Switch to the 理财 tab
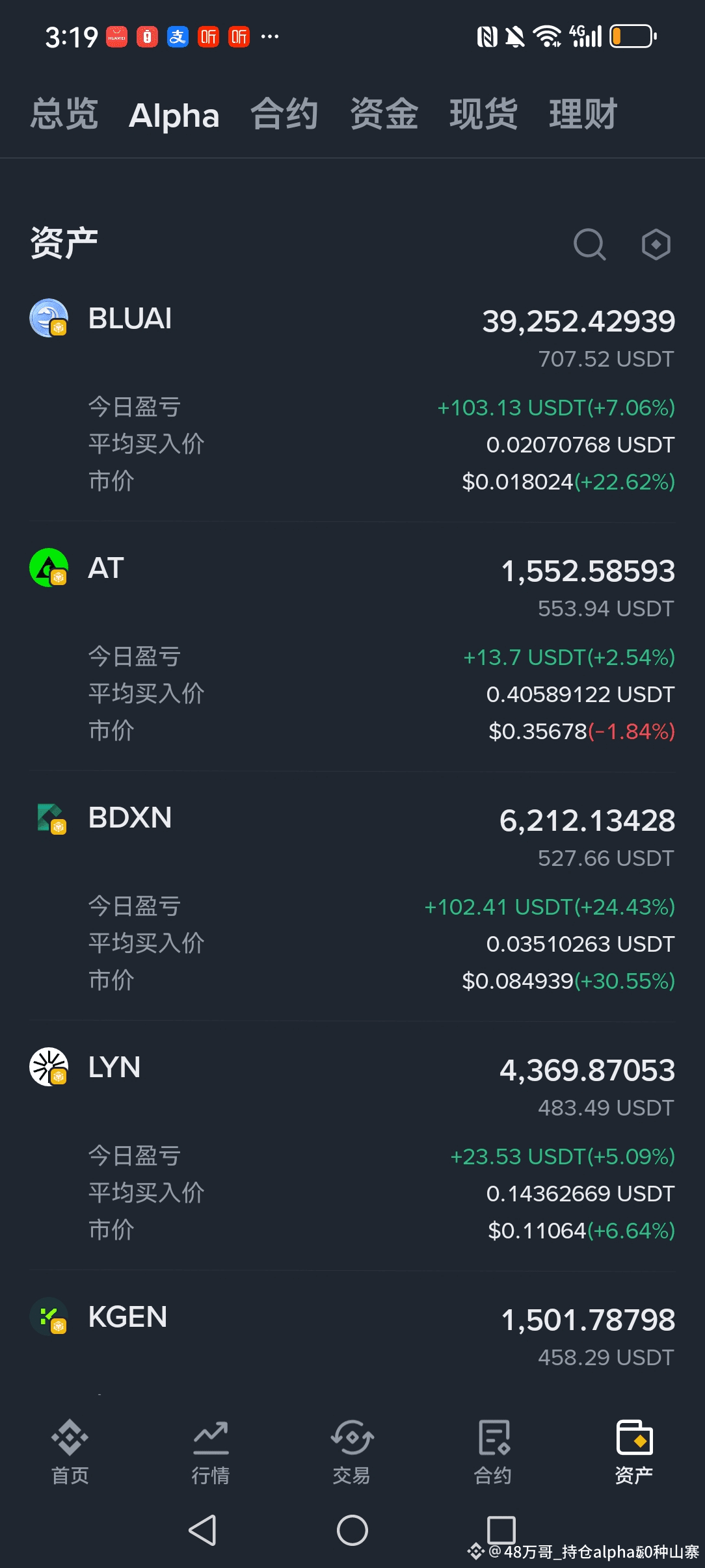Viewport: 705px width, 1568px height. [583, 115]
